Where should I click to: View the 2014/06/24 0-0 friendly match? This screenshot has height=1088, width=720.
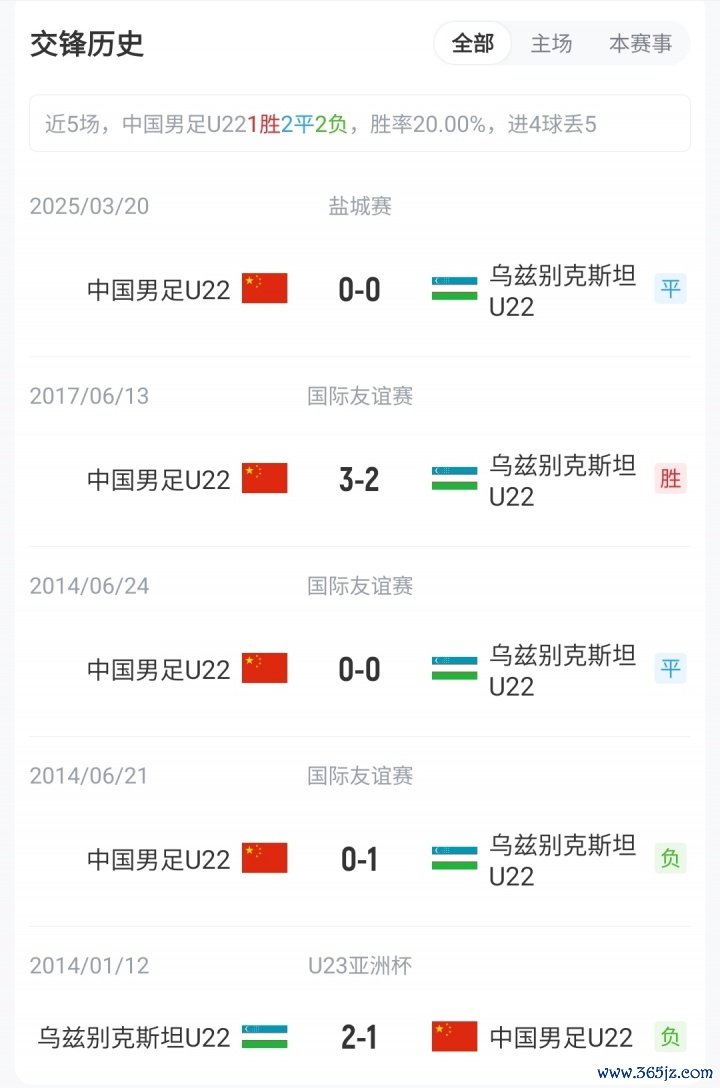(x=359, y=669)
